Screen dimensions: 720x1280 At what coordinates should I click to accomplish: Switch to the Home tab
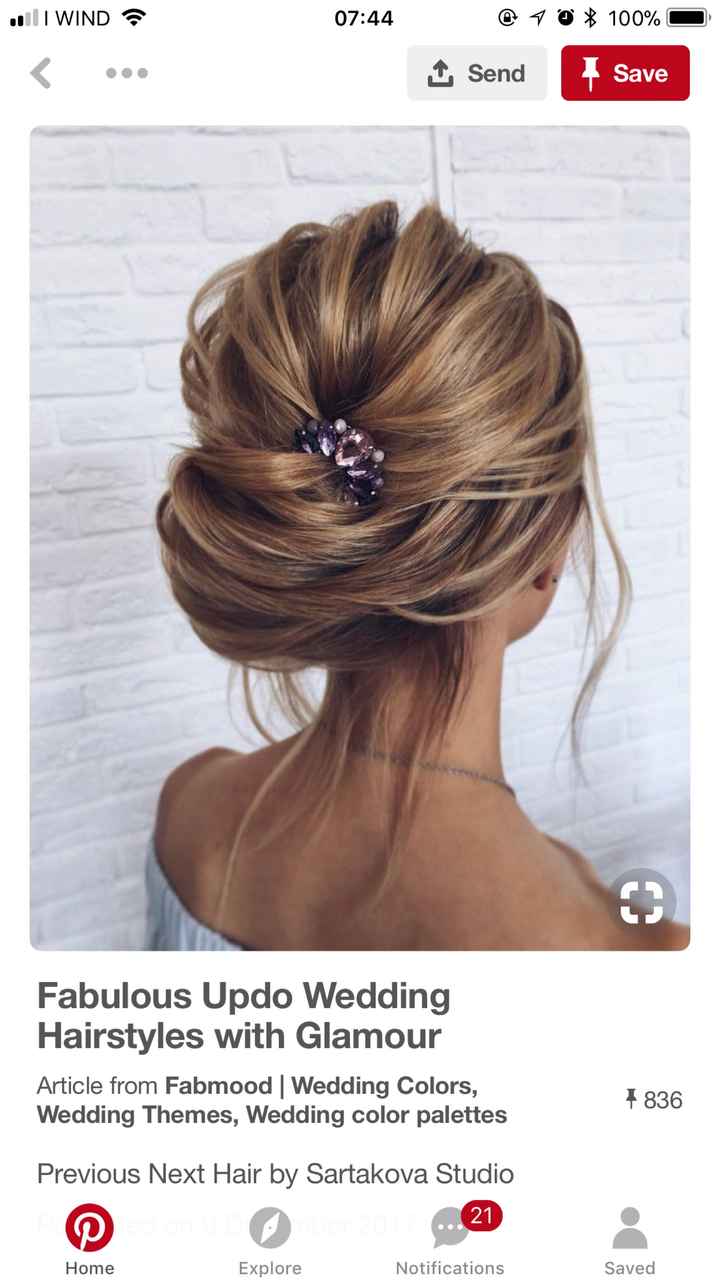point(90,1240)
